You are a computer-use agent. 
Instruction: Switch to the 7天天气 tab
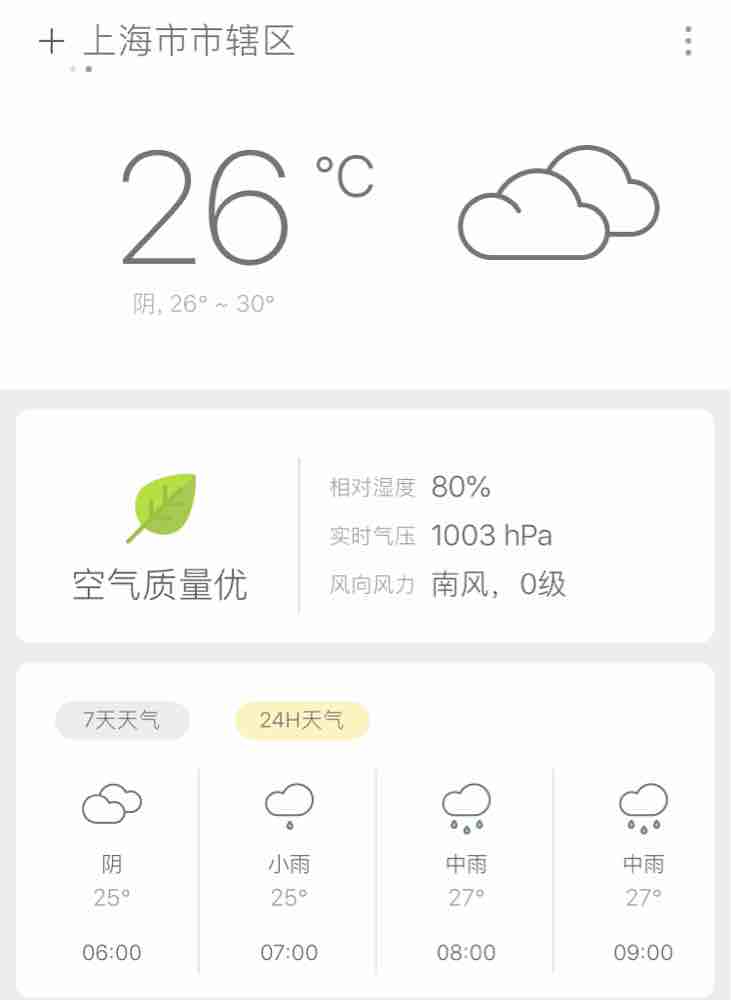[x=122, y=720]
